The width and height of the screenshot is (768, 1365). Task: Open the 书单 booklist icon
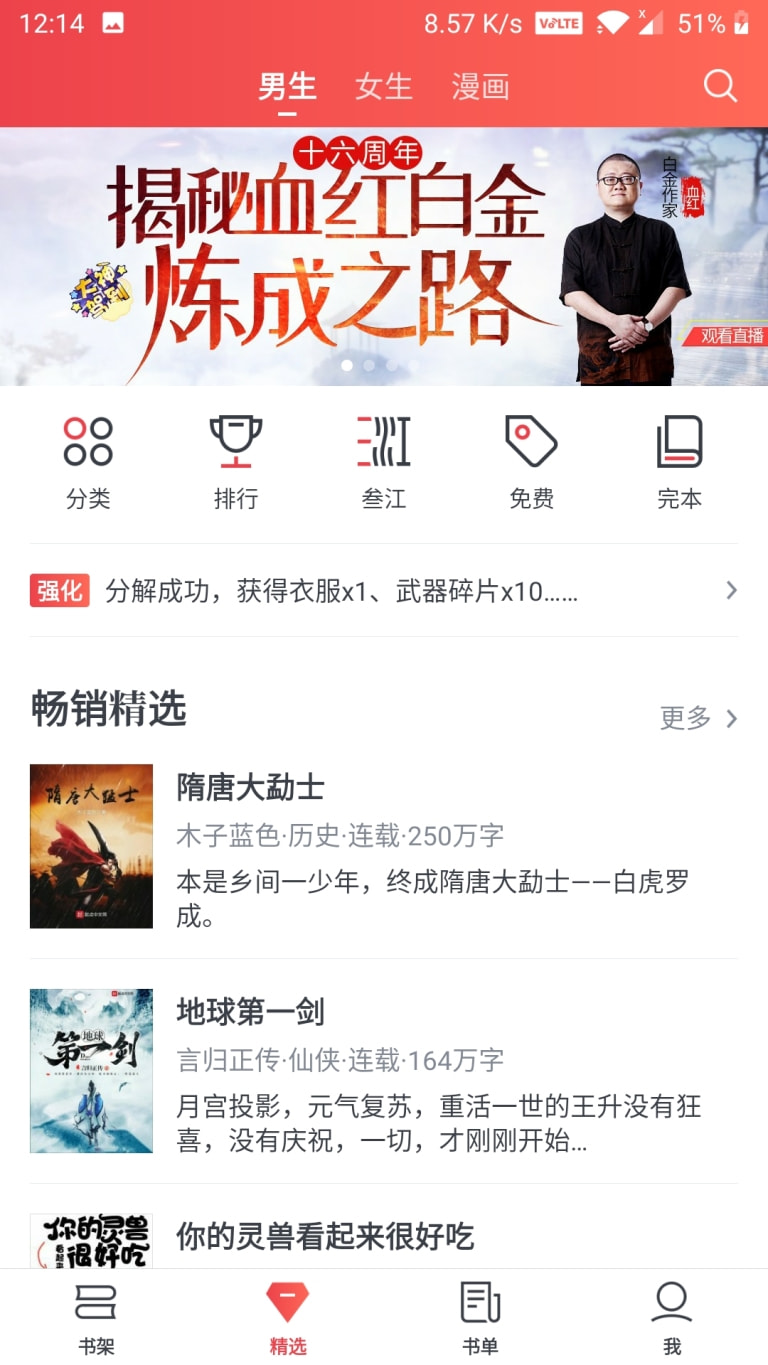[x=480, y=1311]
